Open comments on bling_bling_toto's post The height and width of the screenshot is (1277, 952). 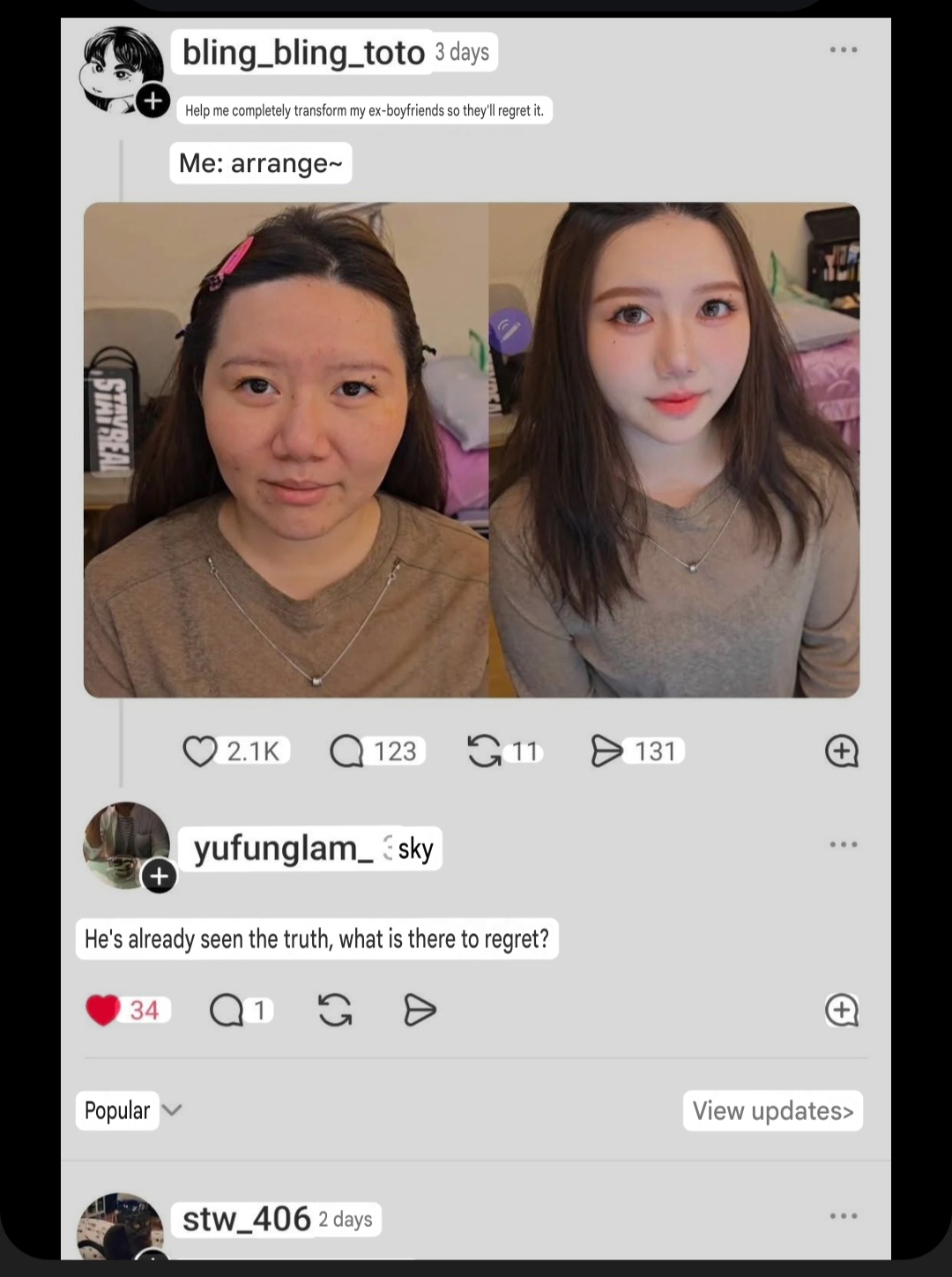[x=346, y=751]
